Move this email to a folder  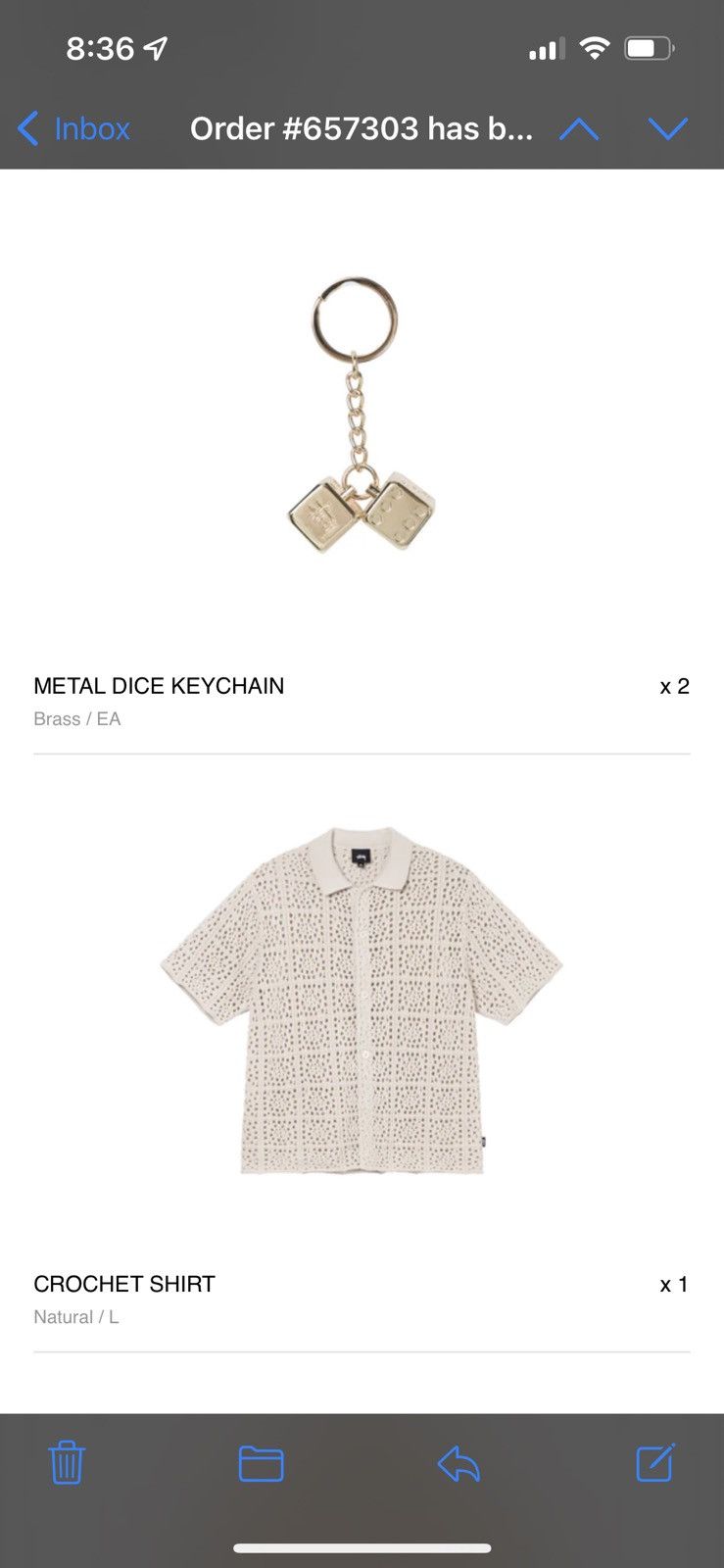click(262, 1464)
